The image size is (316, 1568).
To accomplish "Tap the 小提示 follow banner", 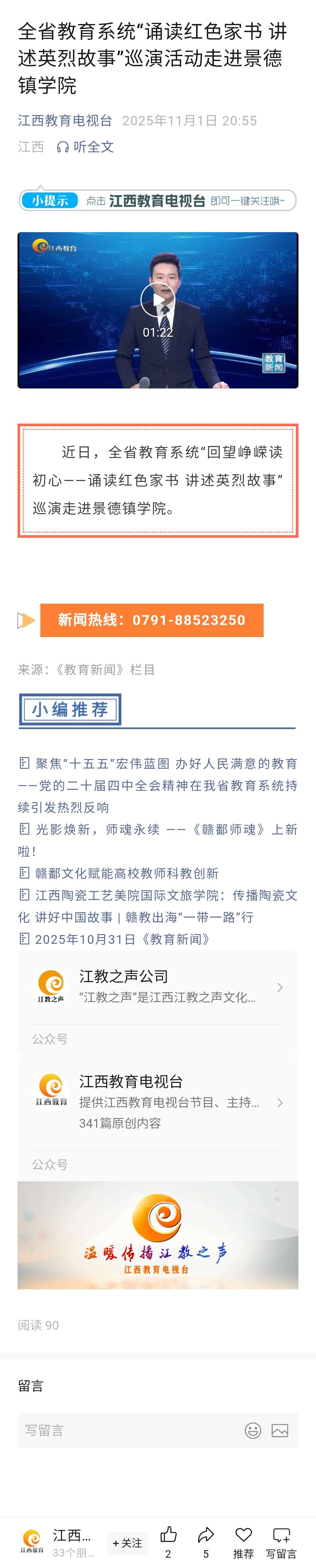I will tap(158, 200).
